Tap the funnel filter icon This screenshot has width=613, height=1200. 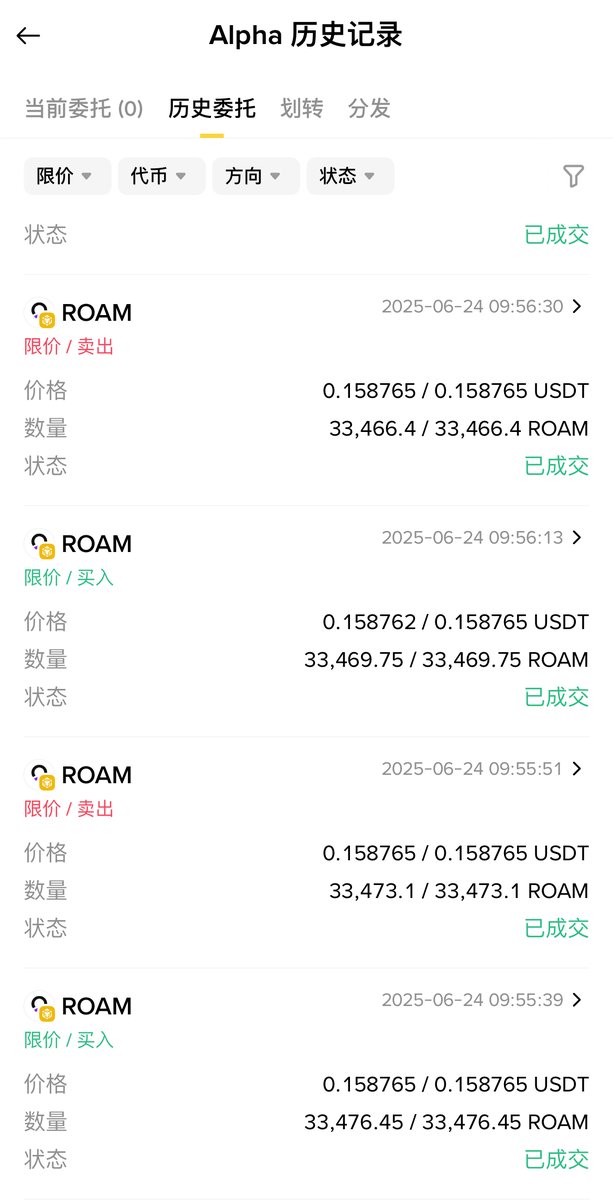pyautogui.click(x=573, y=176)
